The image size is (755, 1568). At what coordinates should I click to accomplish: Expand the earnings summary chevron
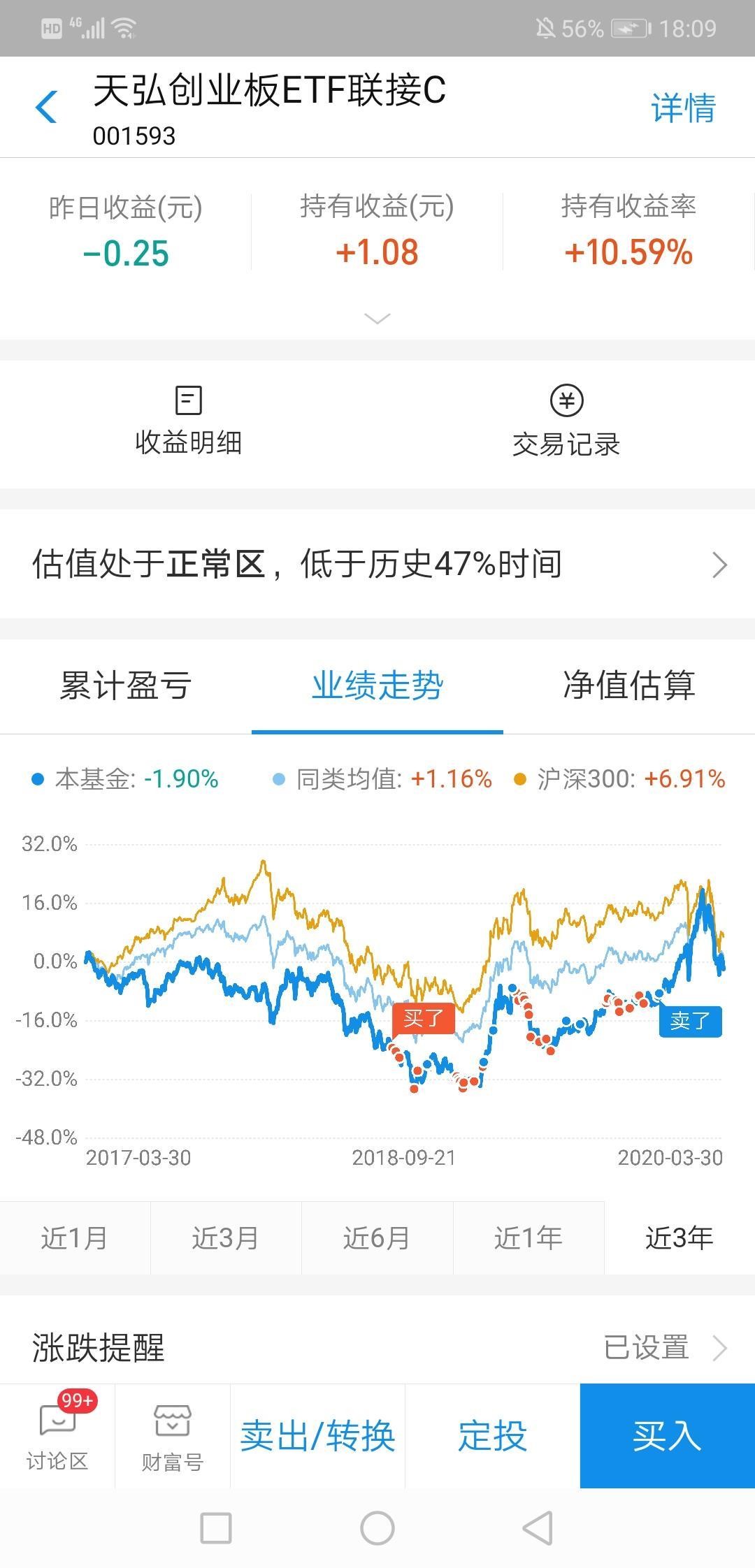click(377, 319)
